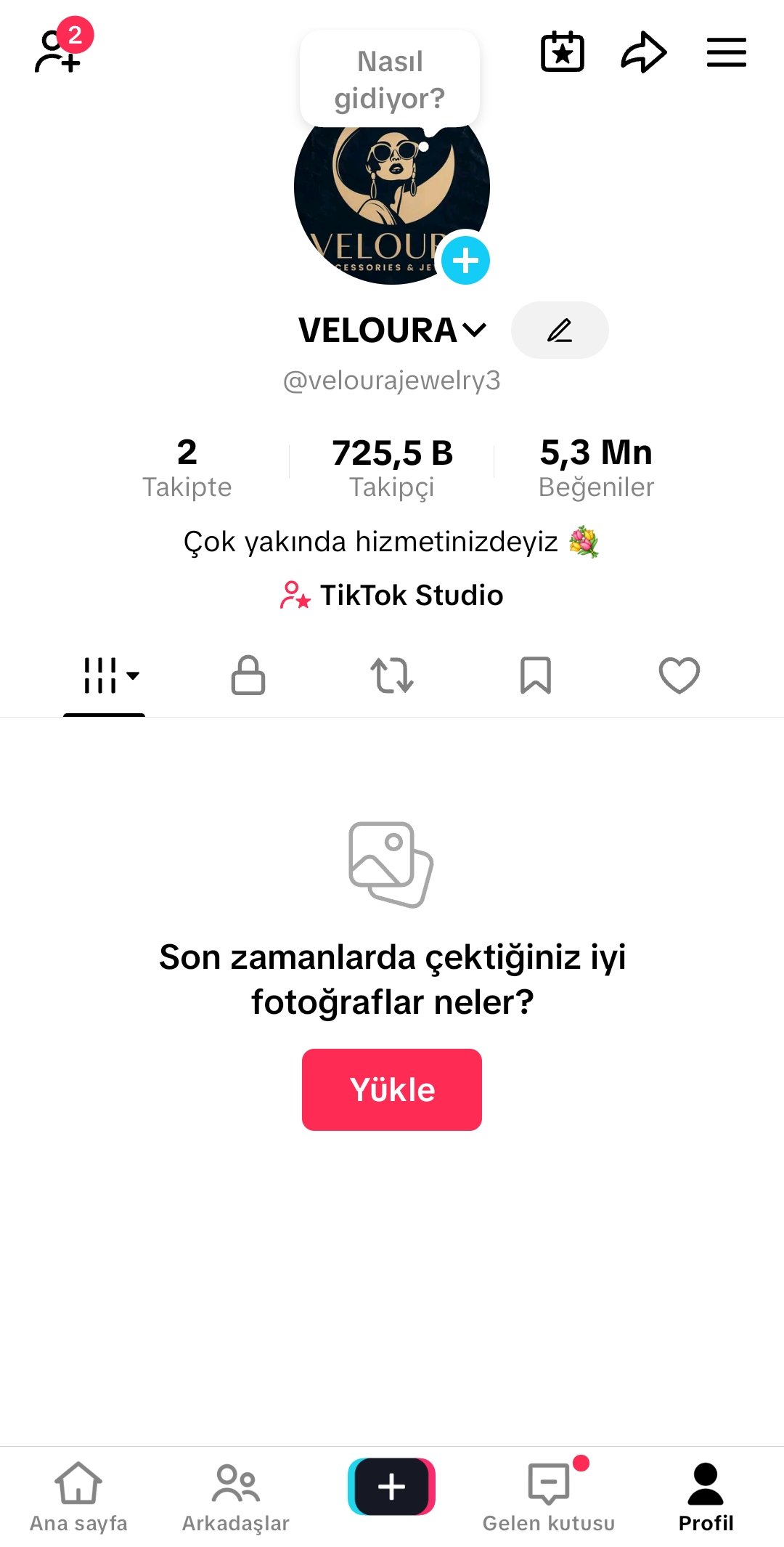The width and height of the screenshot is (784, 1547).
Task: Edit profile with the pencil button
Action: (560, 330)
